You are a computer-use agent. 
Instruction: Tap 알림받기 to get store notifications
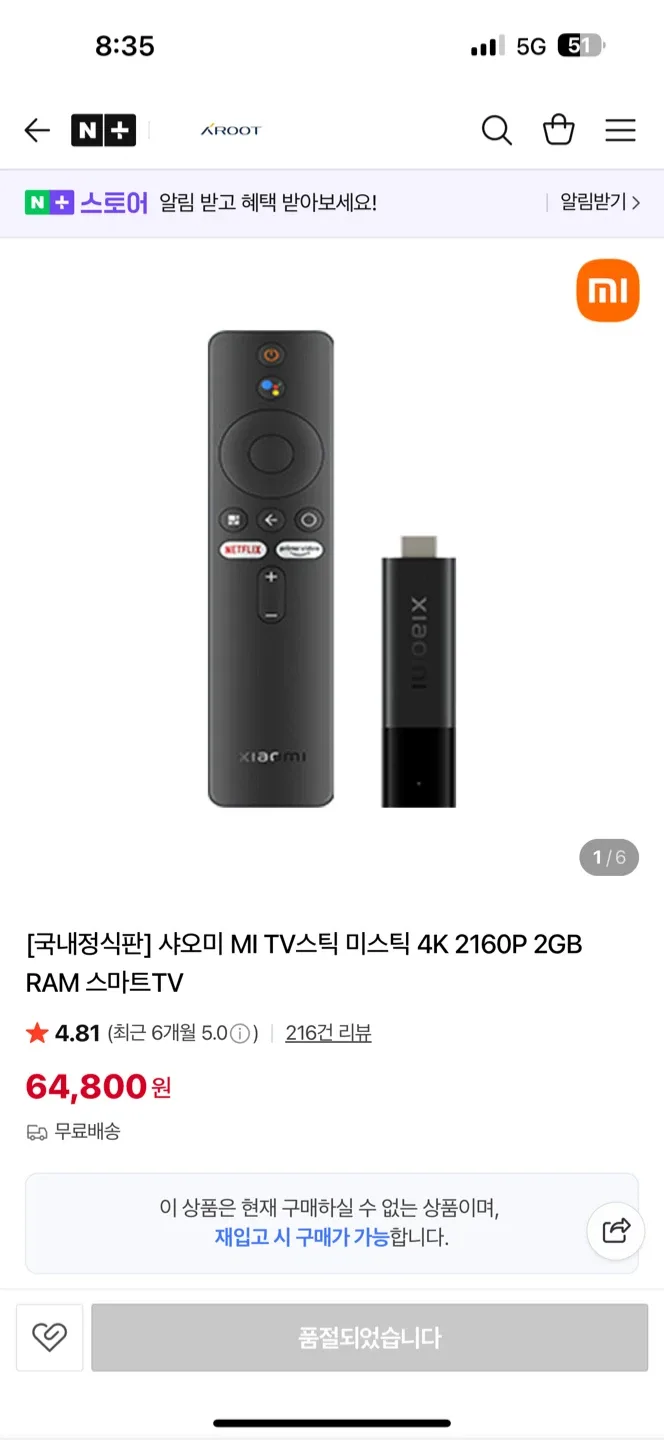(x=599, y=203)
